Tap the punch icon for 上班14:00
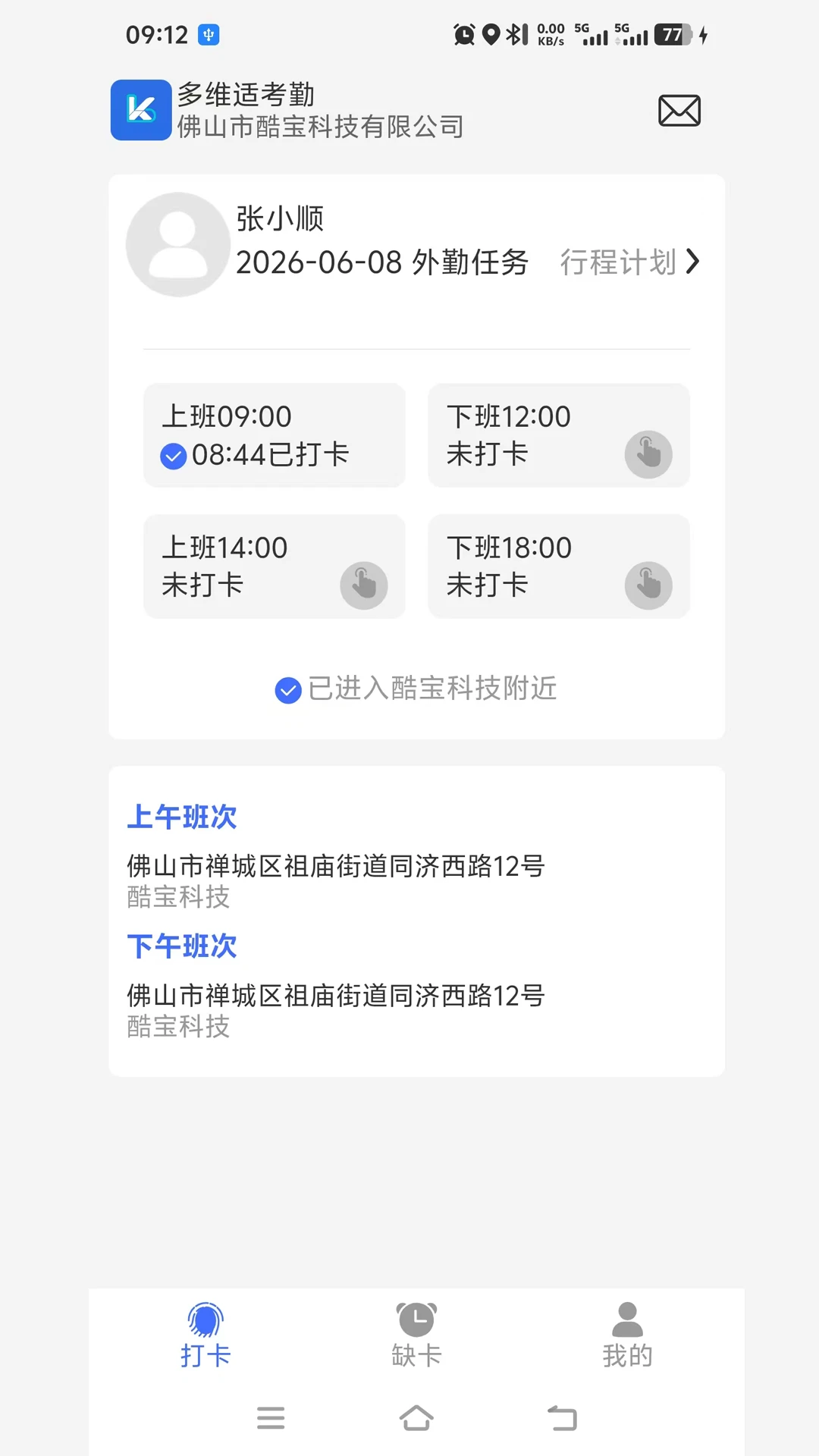 364,585
